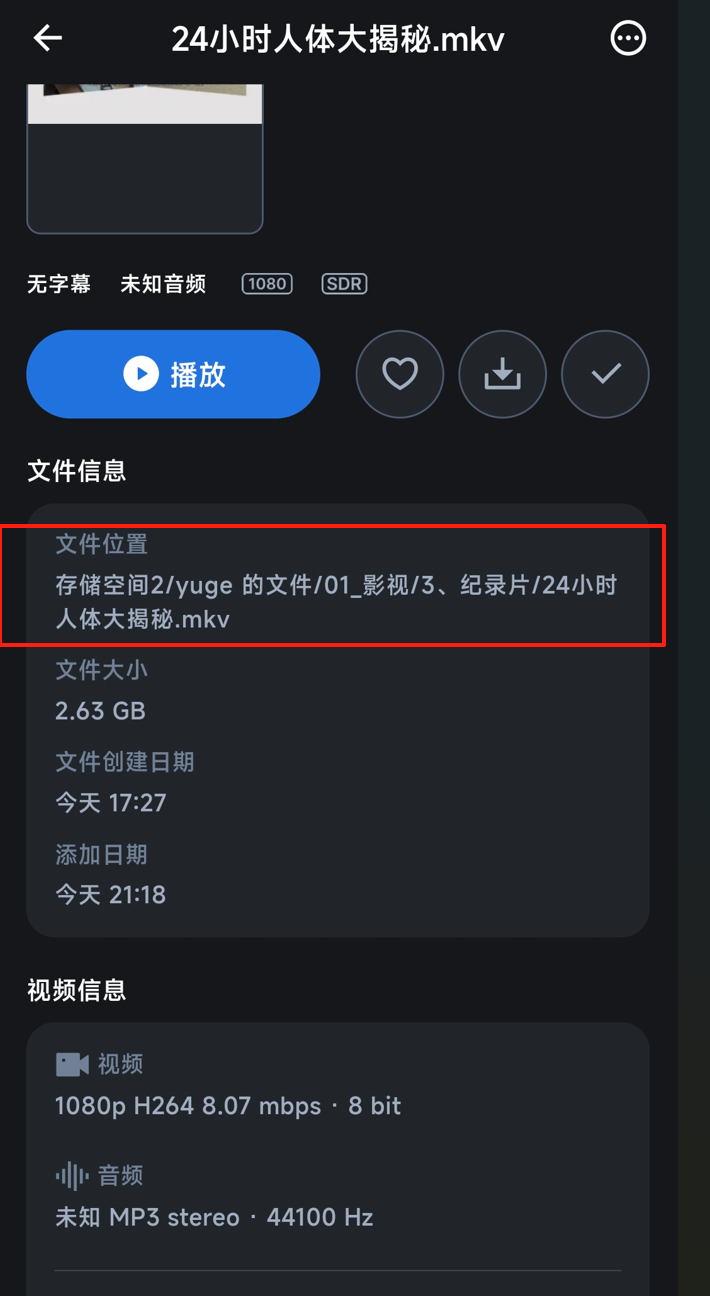The height and width of the screenshot is (1296, 710).
Task: Open the more options menu
Action: click(x=628, y=39)
